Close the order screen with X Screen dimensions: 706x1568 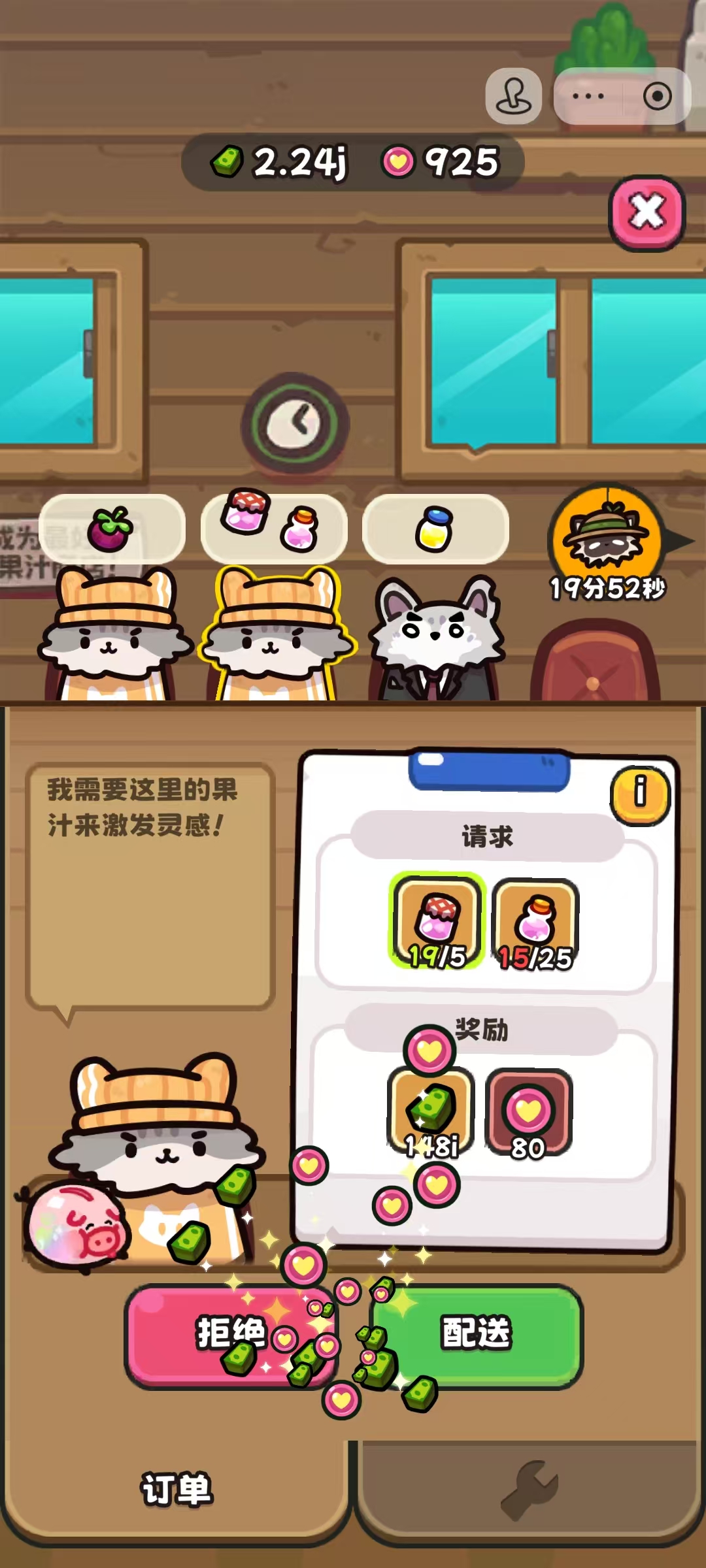(x=647, y=212)
